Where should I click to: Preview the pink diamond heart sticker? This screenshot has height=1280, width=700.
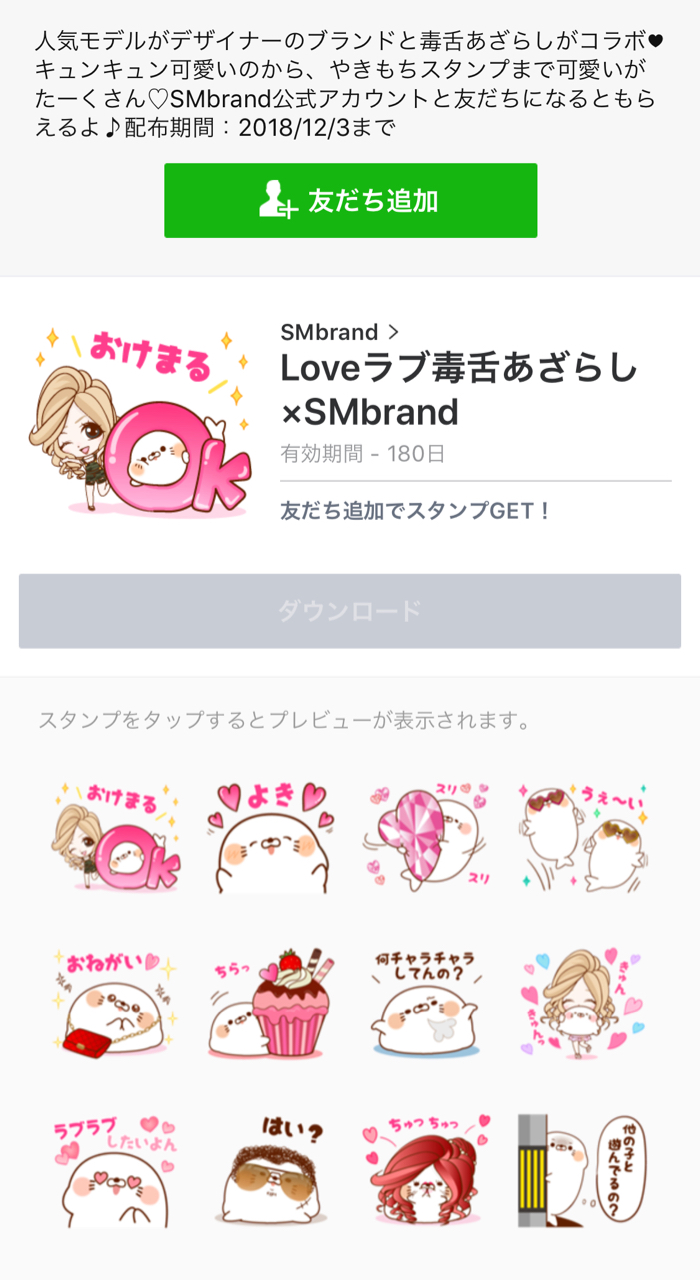click(427, 838)
